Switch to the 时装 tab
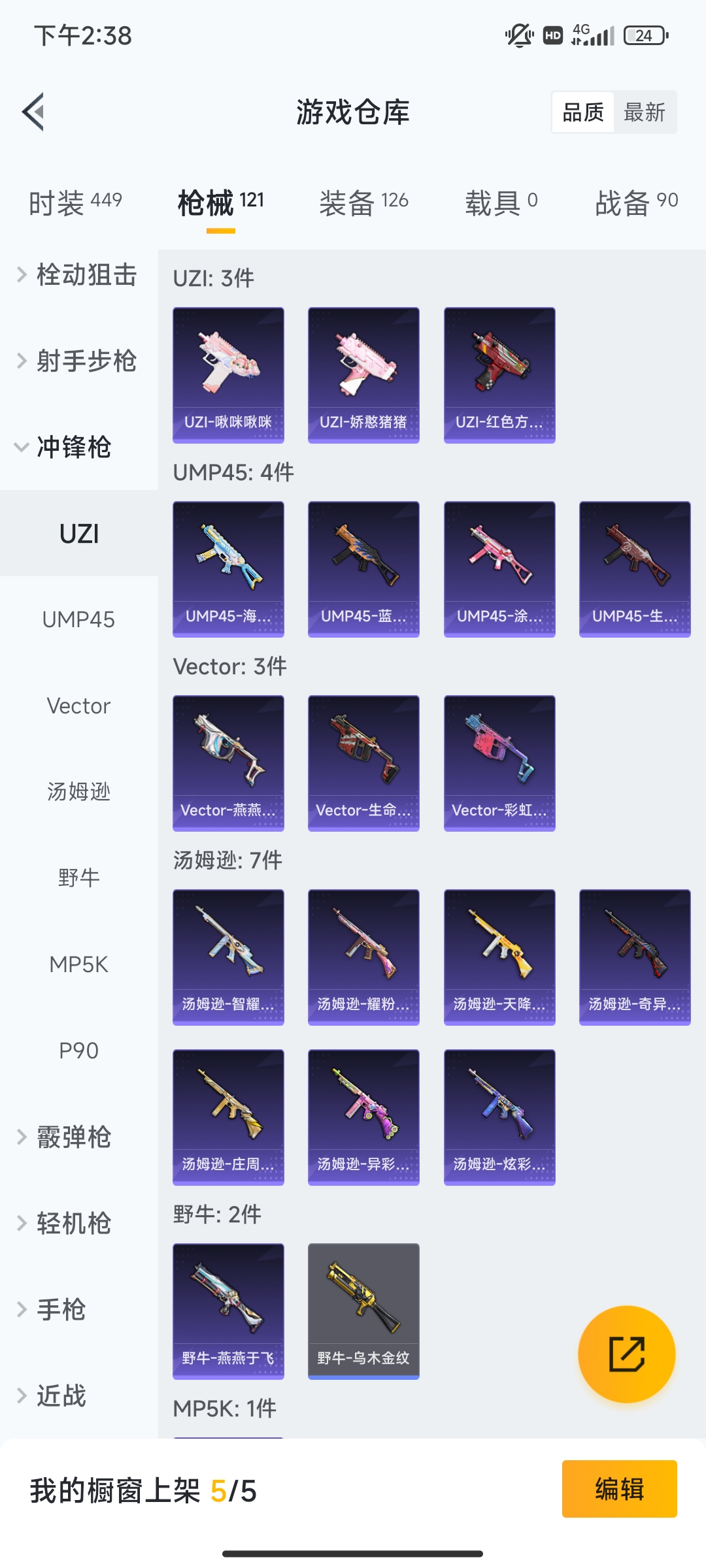Viewport: 706px width, 1568px height. coord(75,203)
